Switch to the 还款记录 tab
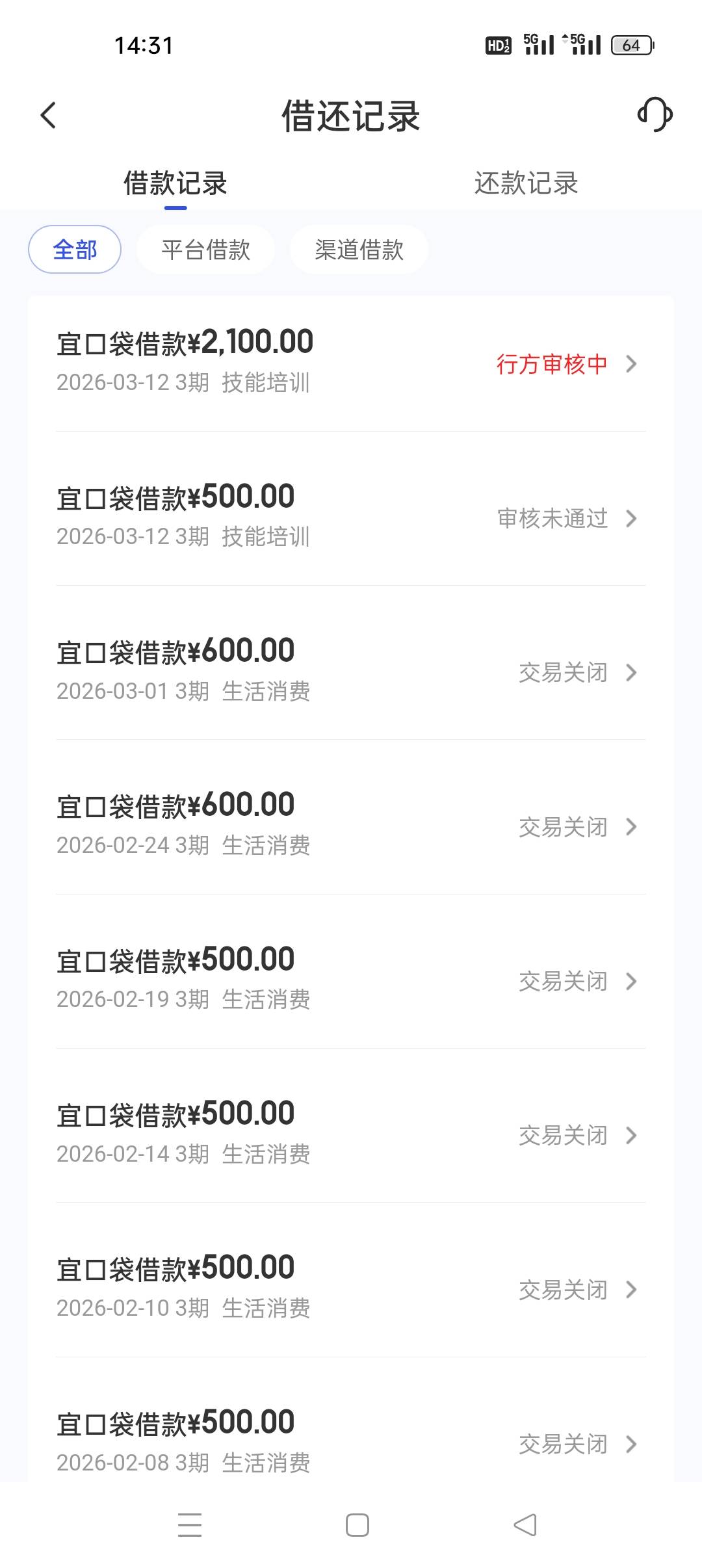This screenshot has height=1568, width=702. tap(526, 183)
